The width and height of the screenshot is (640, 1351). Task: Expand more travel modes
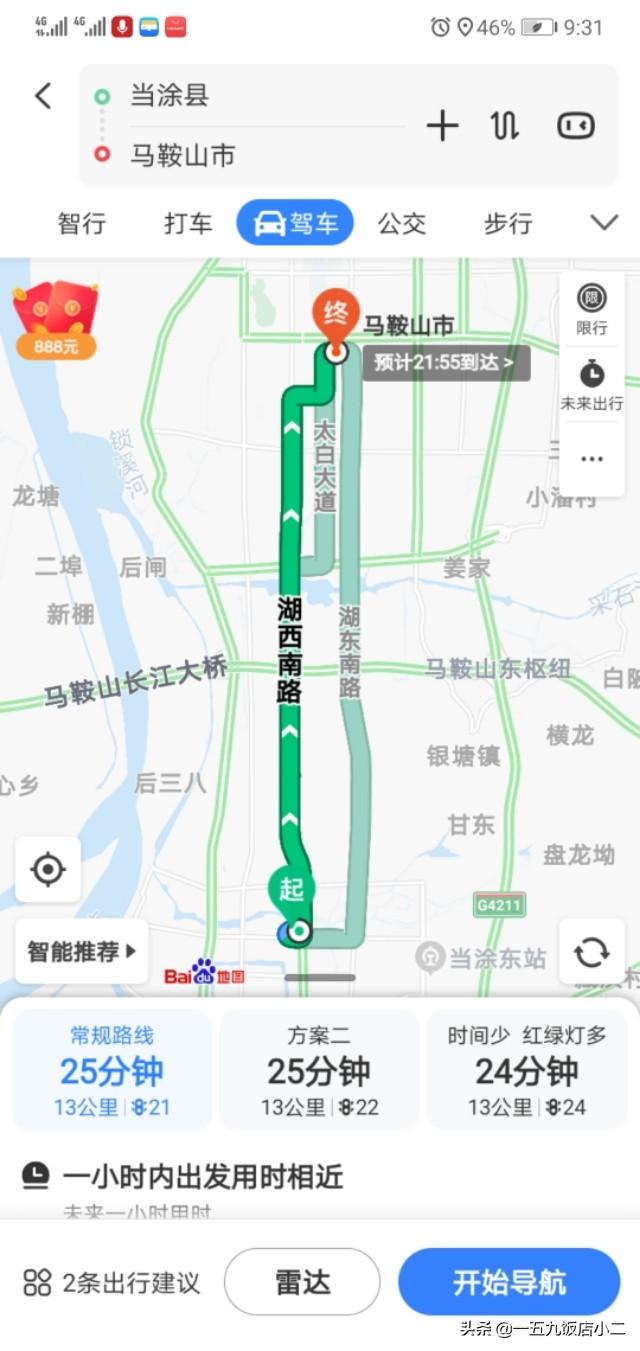604,222
